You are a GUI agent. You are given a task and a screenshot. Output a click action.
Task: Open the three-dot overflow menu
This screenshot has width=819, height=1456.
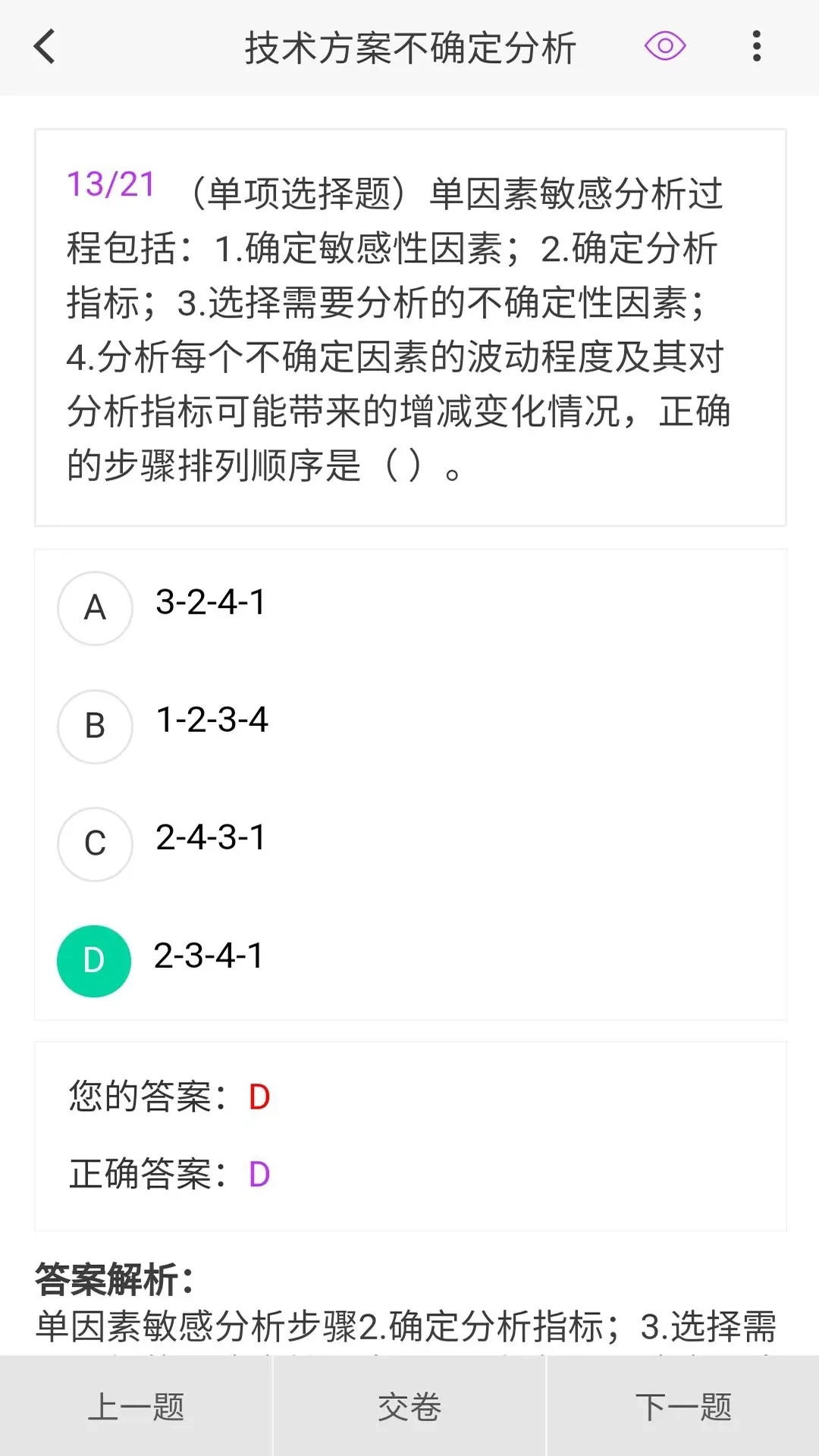click(x=756, y=47)
